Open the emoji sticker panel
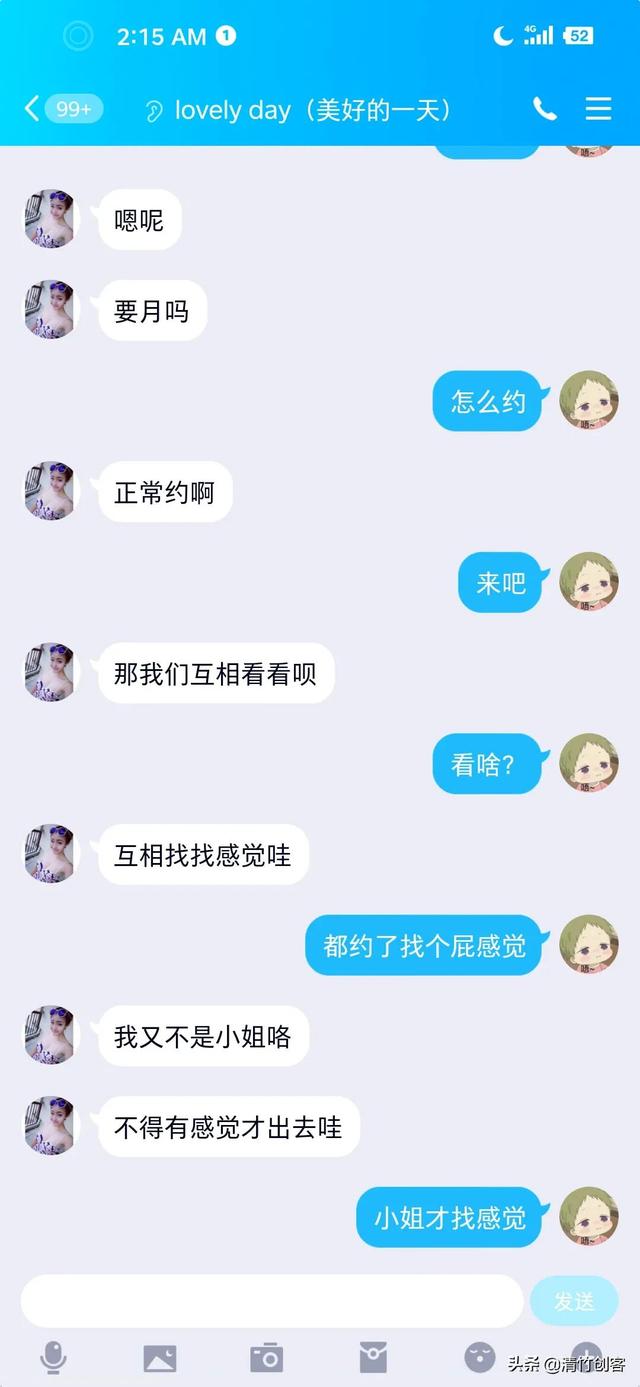Image resolution: width=640 pixels, height=1387 pixels. point(480,1357)
